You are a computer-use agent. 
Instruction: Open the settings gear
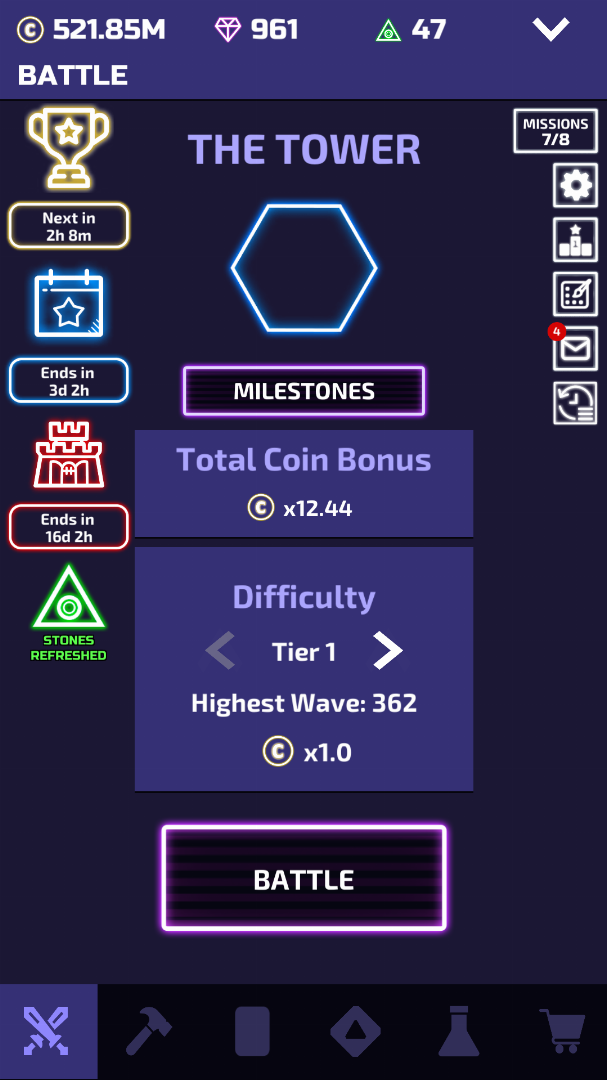click(x=575, y=186)
